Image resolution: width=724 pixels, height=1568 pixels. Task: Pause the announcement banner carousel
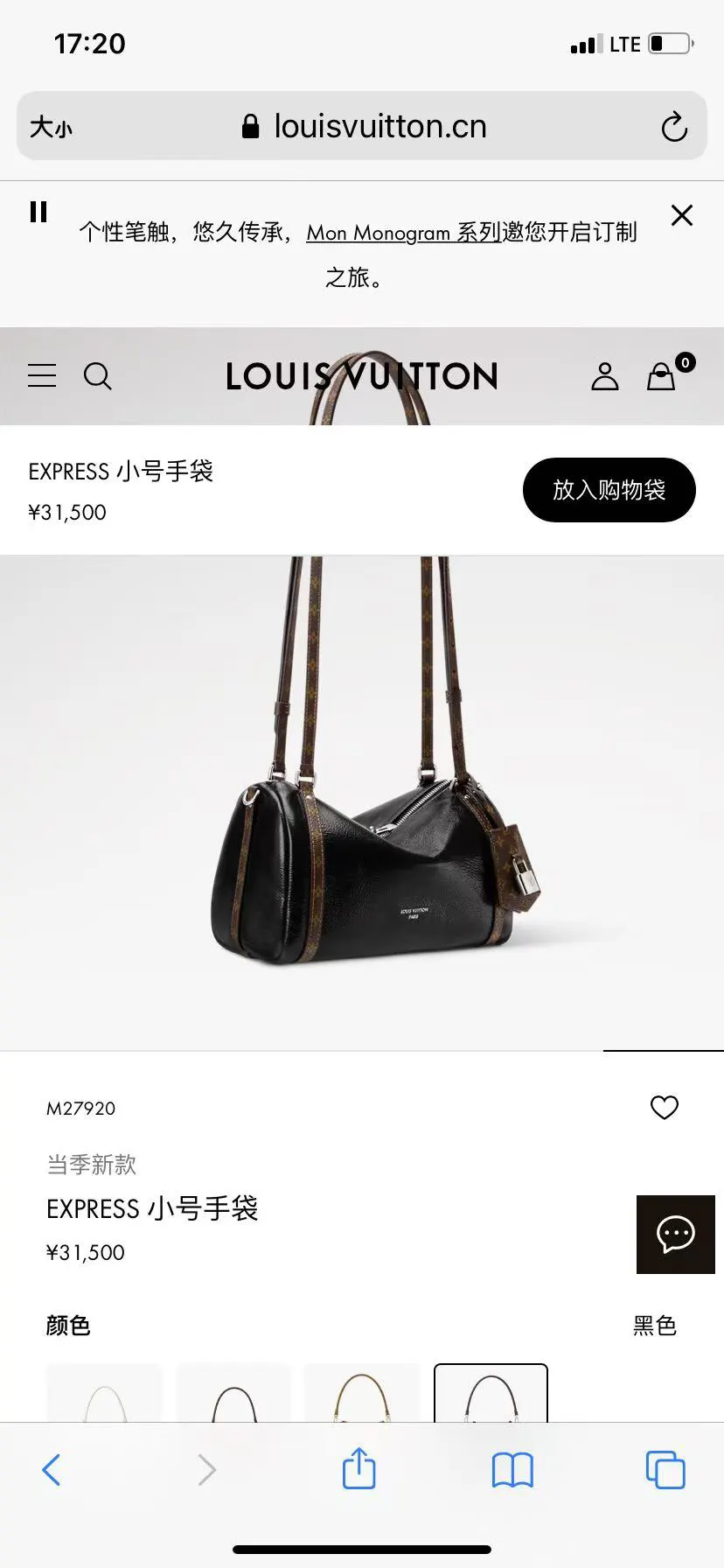[38, 212]
